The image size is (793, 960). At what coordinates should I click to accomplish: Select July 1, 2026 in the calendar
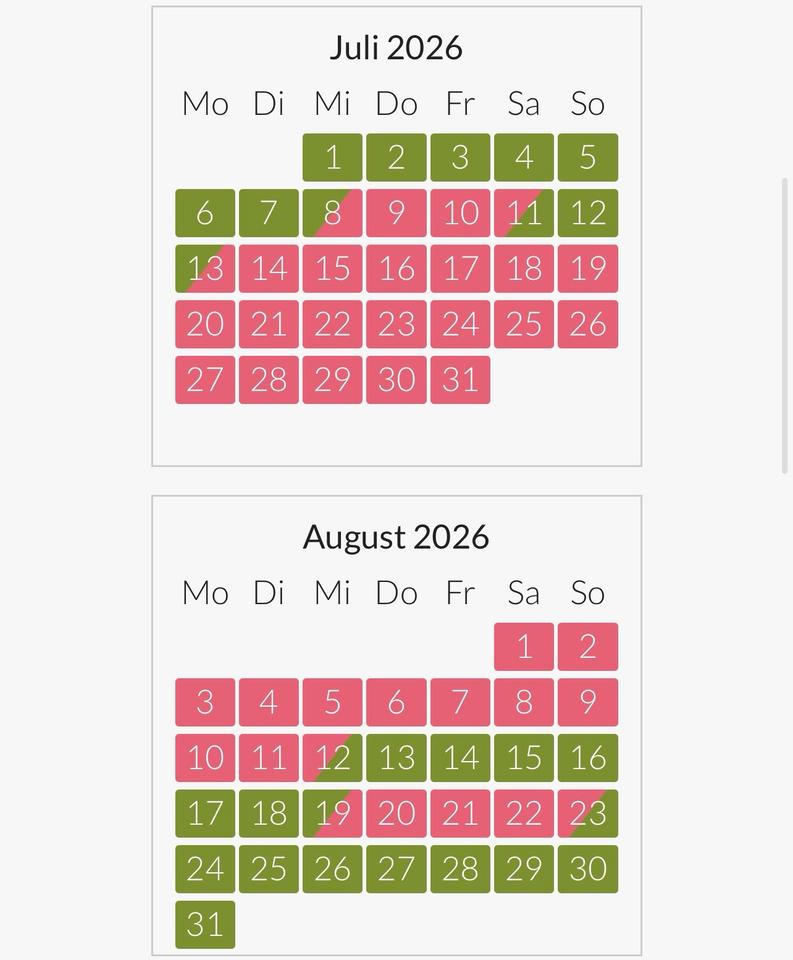click(332, 158)
